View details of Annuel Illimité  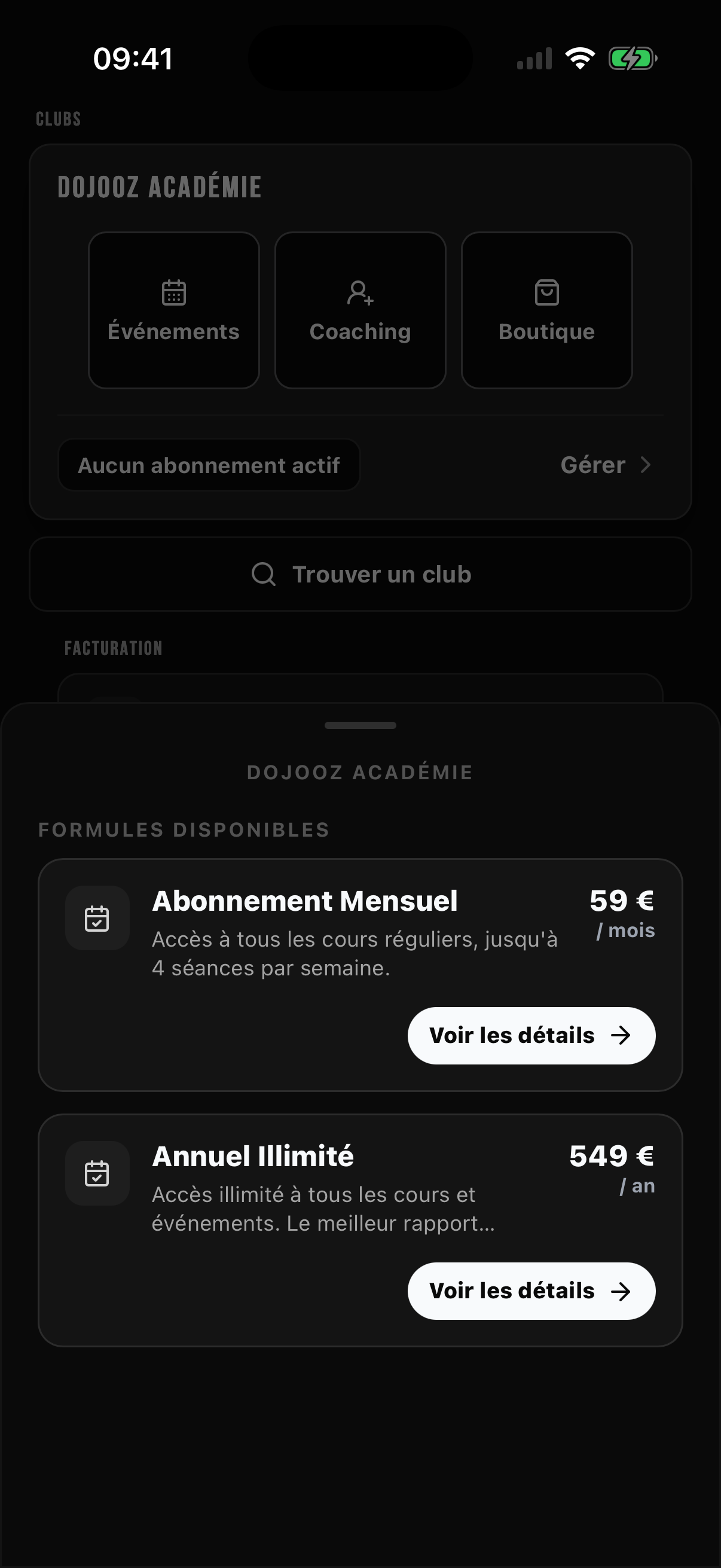(x=531, y=1291)
